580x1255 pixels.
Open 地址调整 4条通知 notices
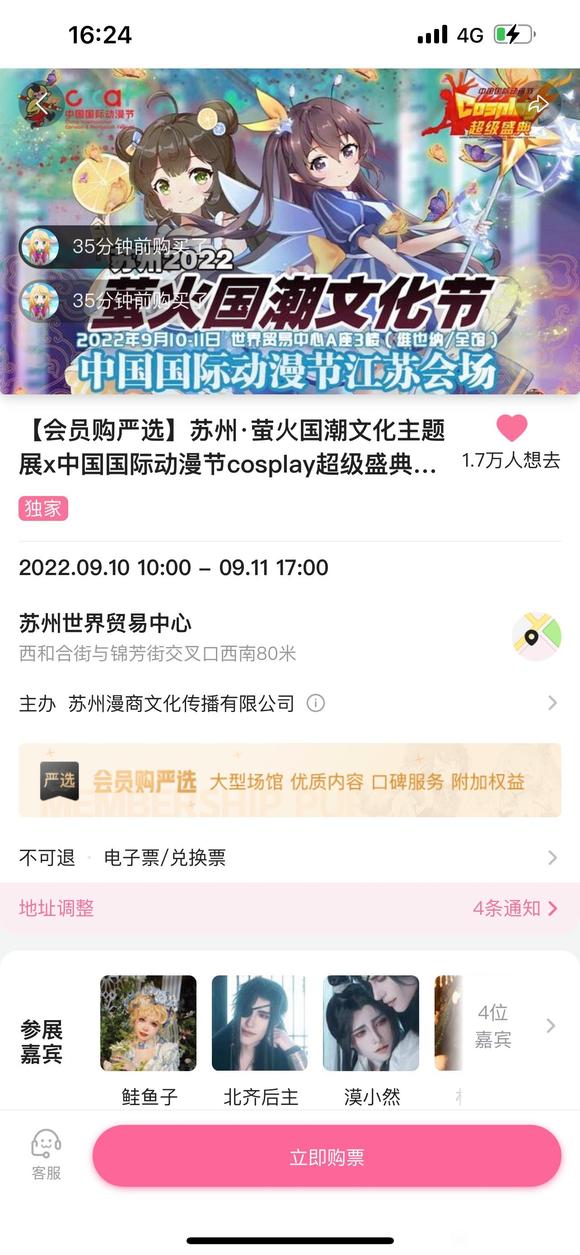click(x=290, y=908)
